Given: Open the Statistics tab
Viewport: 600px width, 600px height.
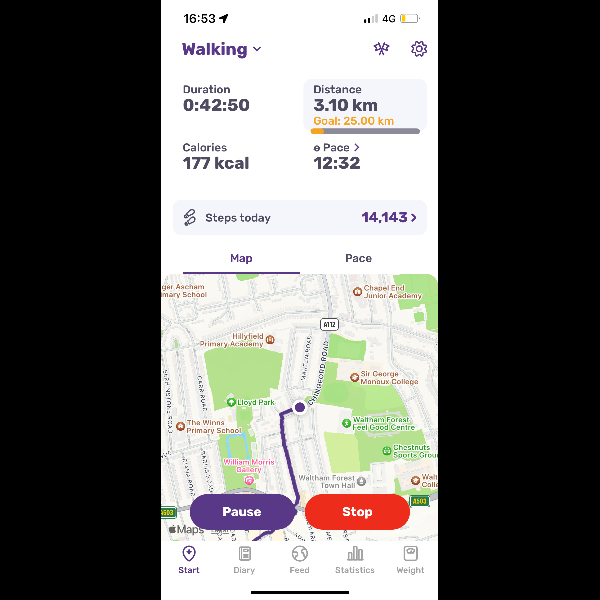Looking at the screenshot, I should [x=354, y=559].
